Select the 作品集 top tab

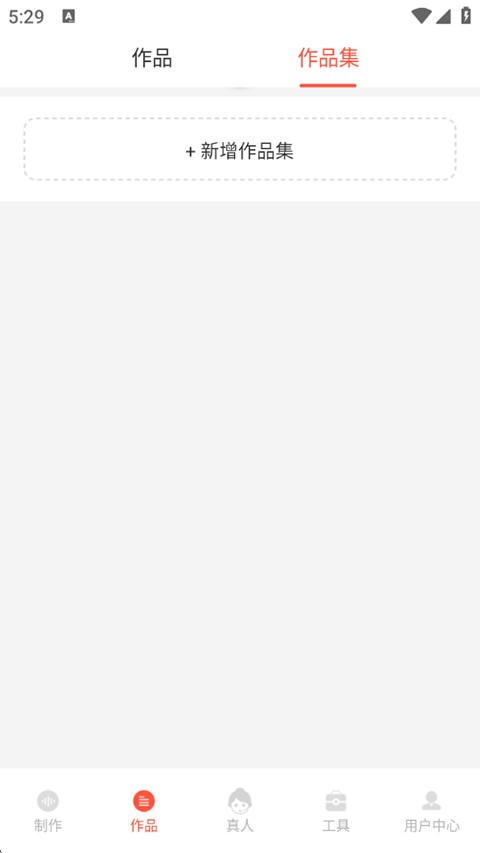point(328,58)
